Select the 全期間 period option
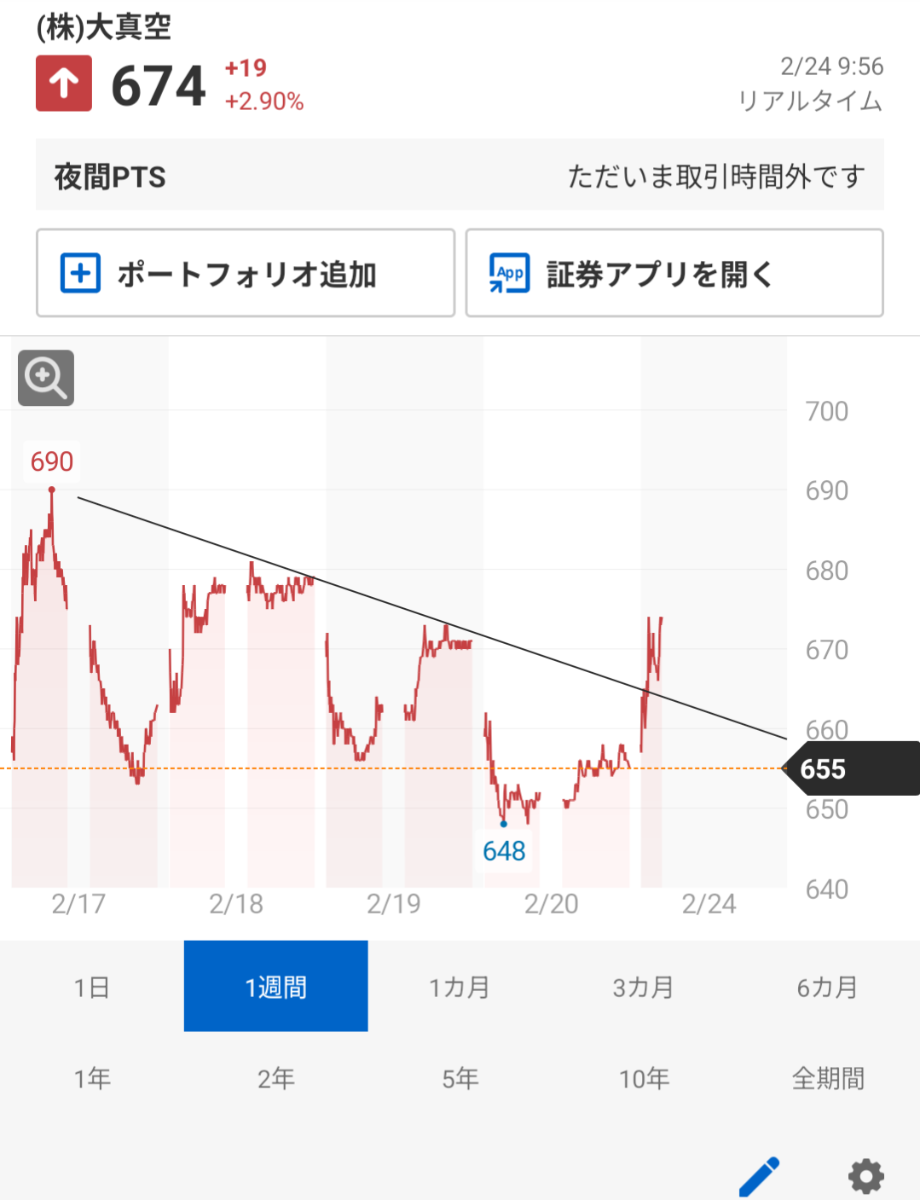 coord(827,1078)
